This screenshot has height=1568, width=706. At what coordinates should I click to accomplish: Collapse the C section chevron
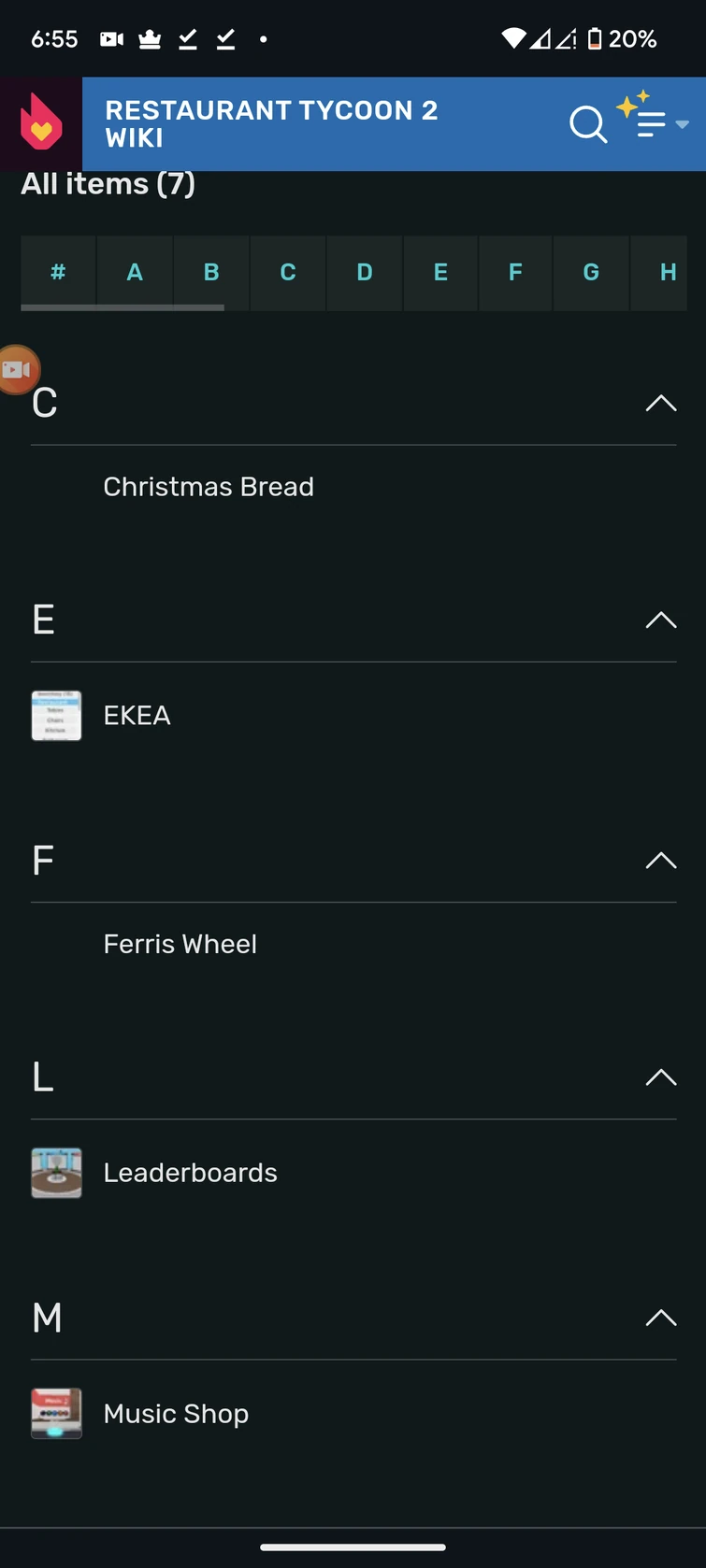click(661, 403)
